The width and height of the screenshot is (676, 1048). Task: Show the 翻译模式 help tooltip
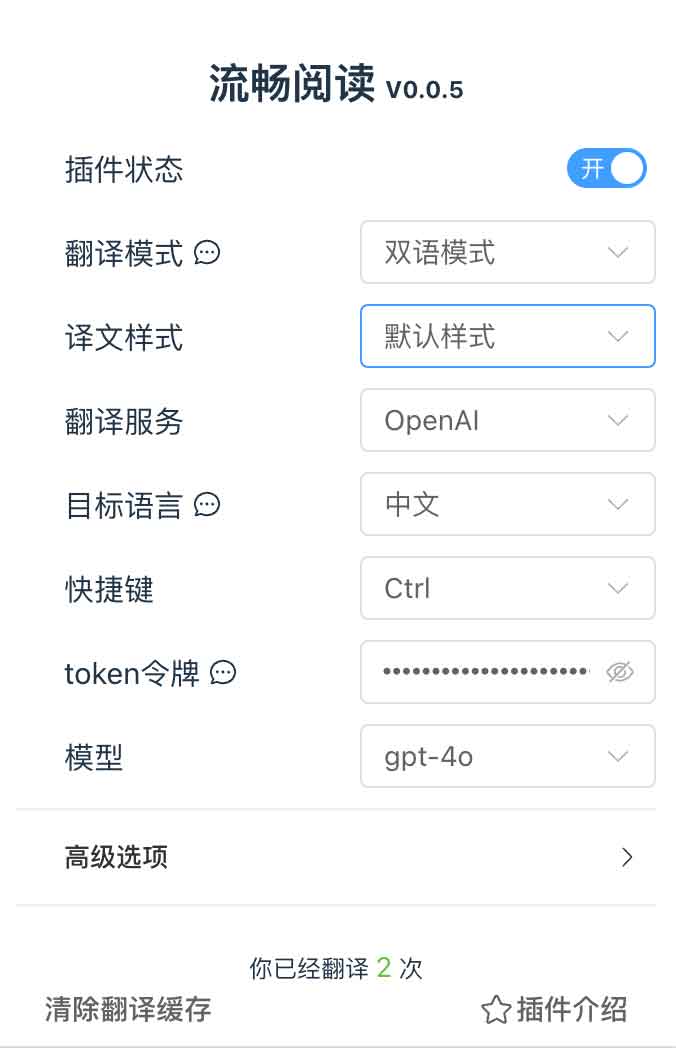pyautogui.click(x=207, y=253)
